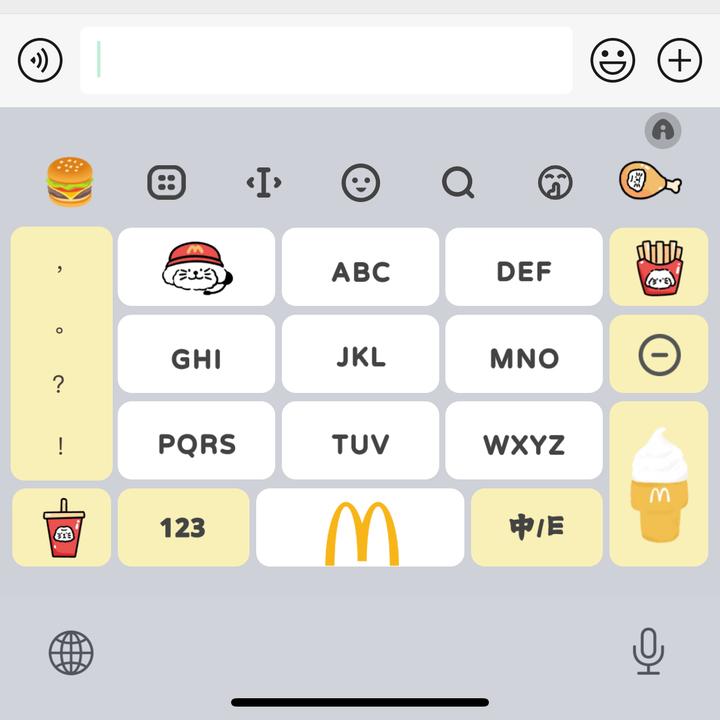Tap the fries backspace key

coord(659,267)
